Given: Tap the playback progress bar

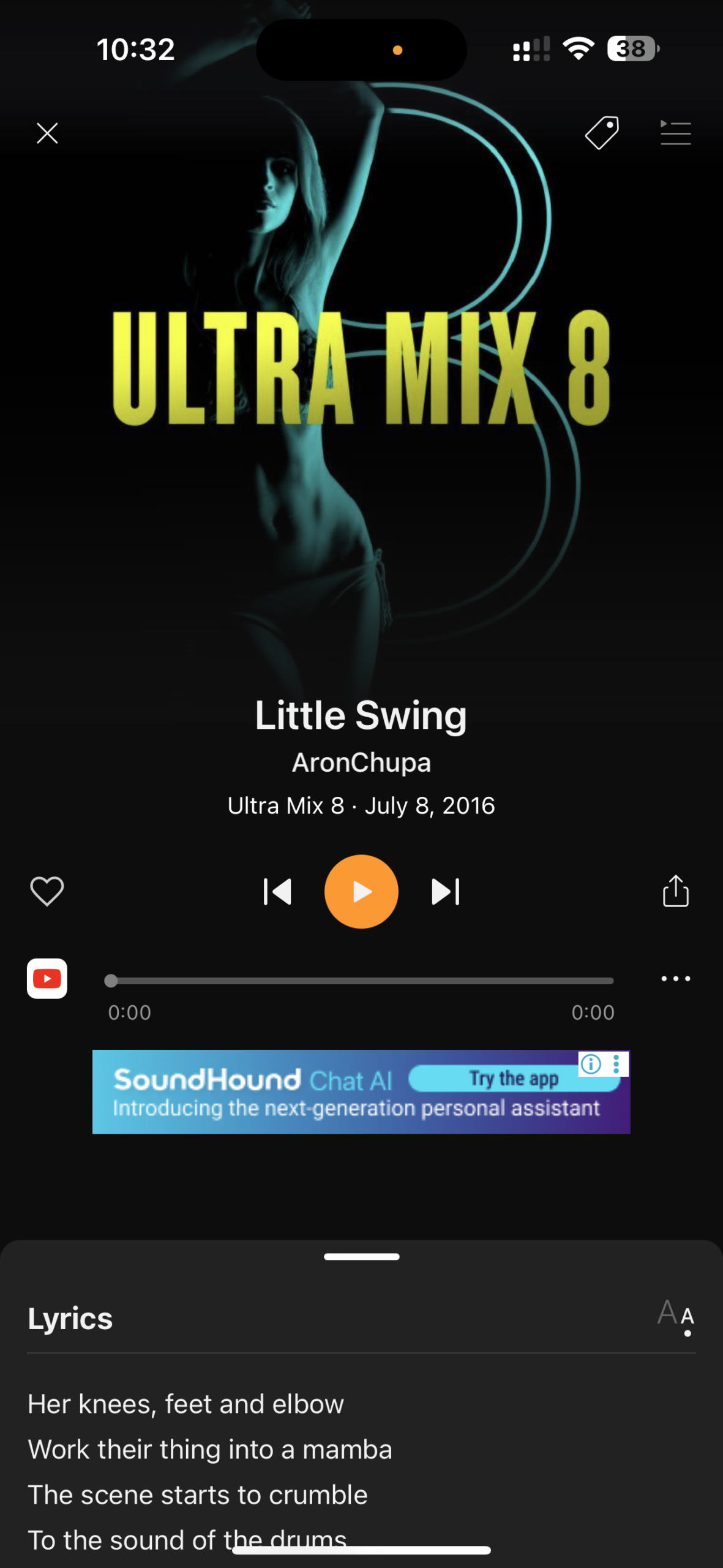Looking at the screenshot, I should (361, 981).
